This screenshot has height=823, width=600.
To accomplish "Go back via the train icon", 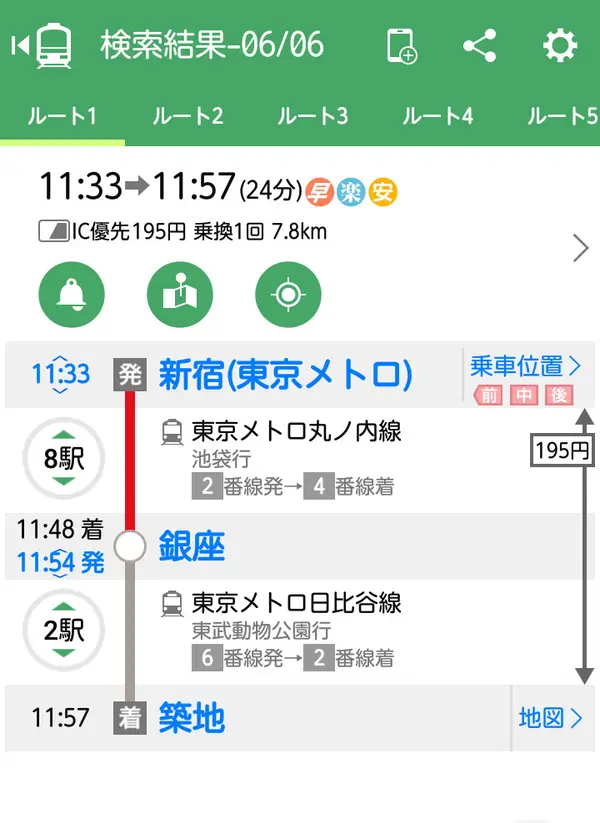I will [42, 46].
